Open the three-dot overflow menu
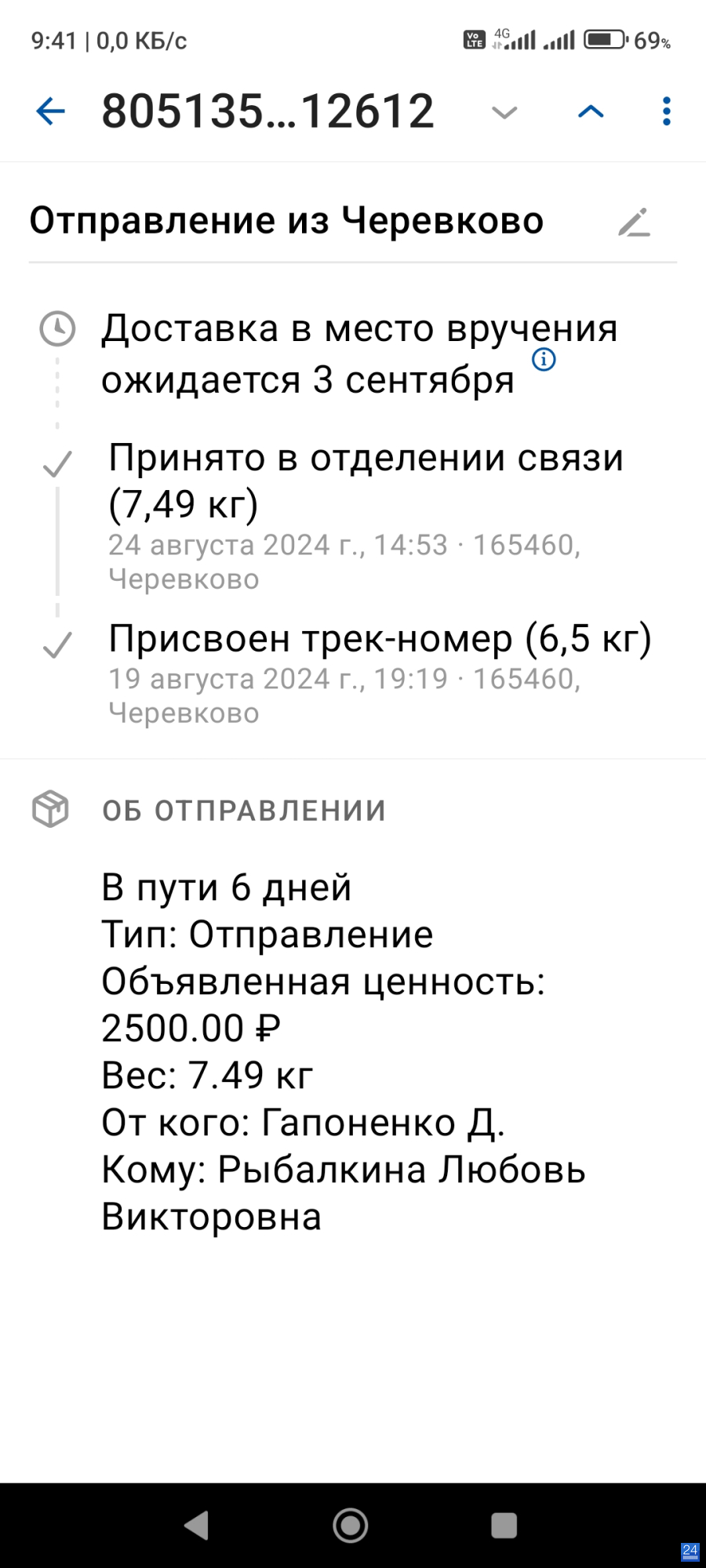Screen dimensions: 706x1568 [x=667, y=111]
